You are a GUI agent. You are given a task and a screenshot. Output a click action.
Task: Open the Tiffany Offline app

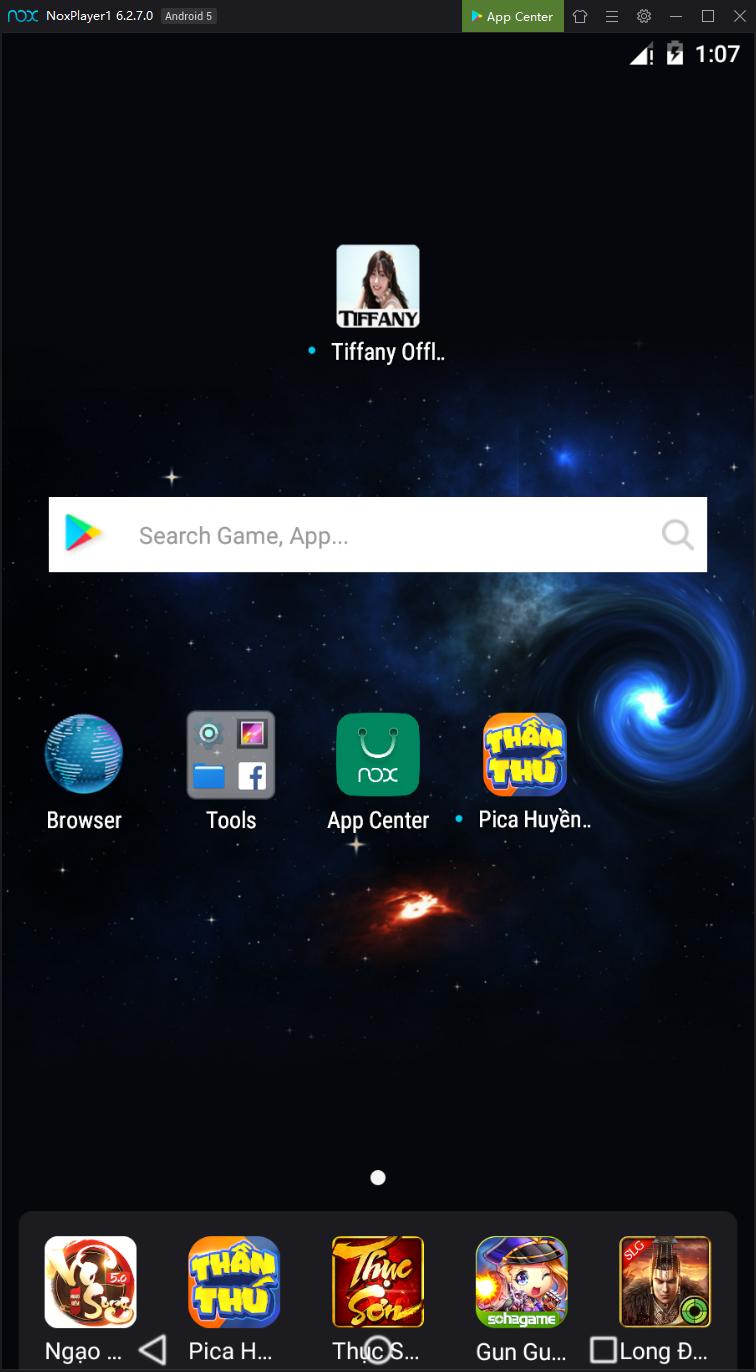[x=378, y=287]
